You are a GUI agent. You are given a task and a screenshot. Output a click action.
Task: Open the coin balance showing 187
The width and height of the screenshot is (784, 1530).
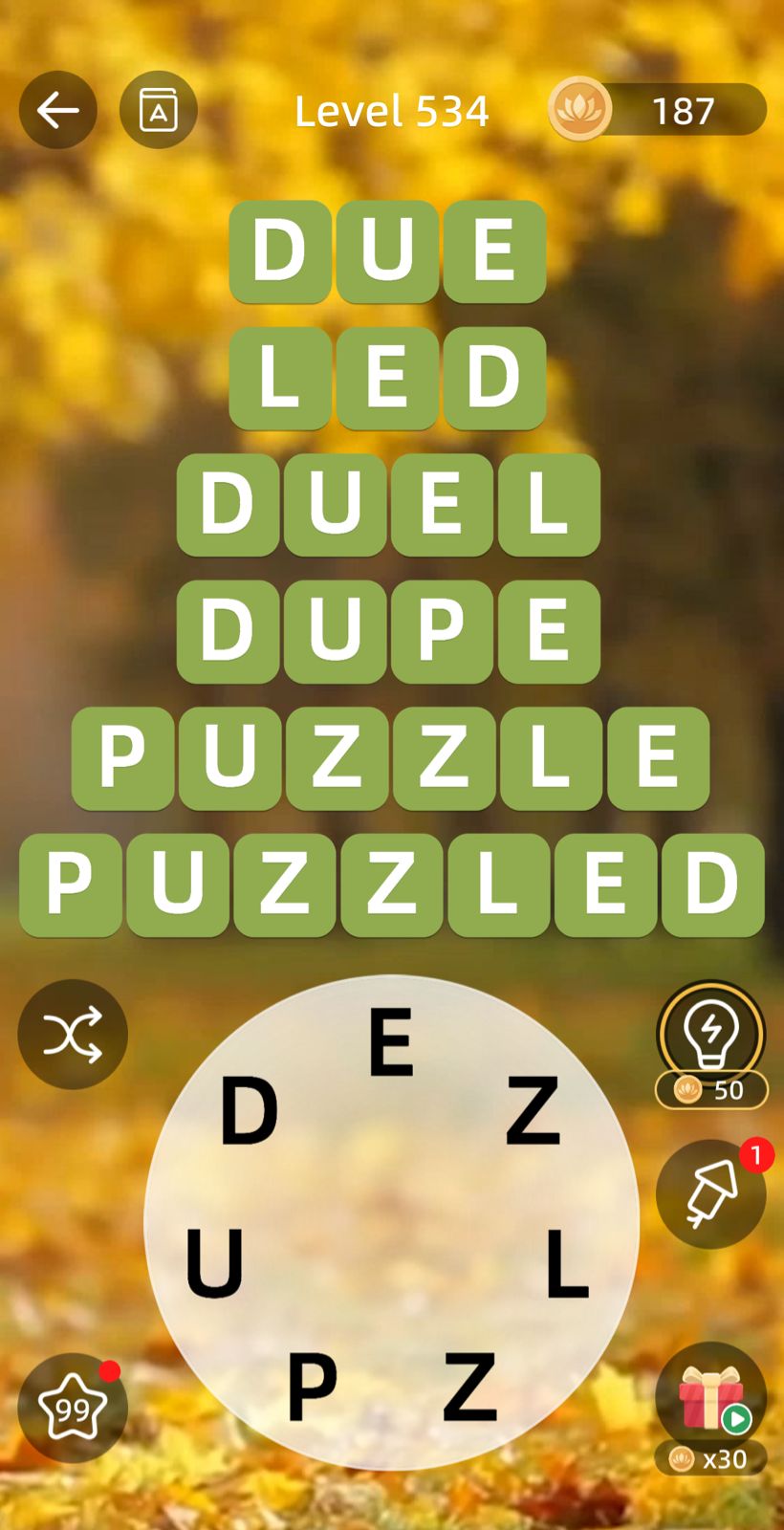click(658, 111)
